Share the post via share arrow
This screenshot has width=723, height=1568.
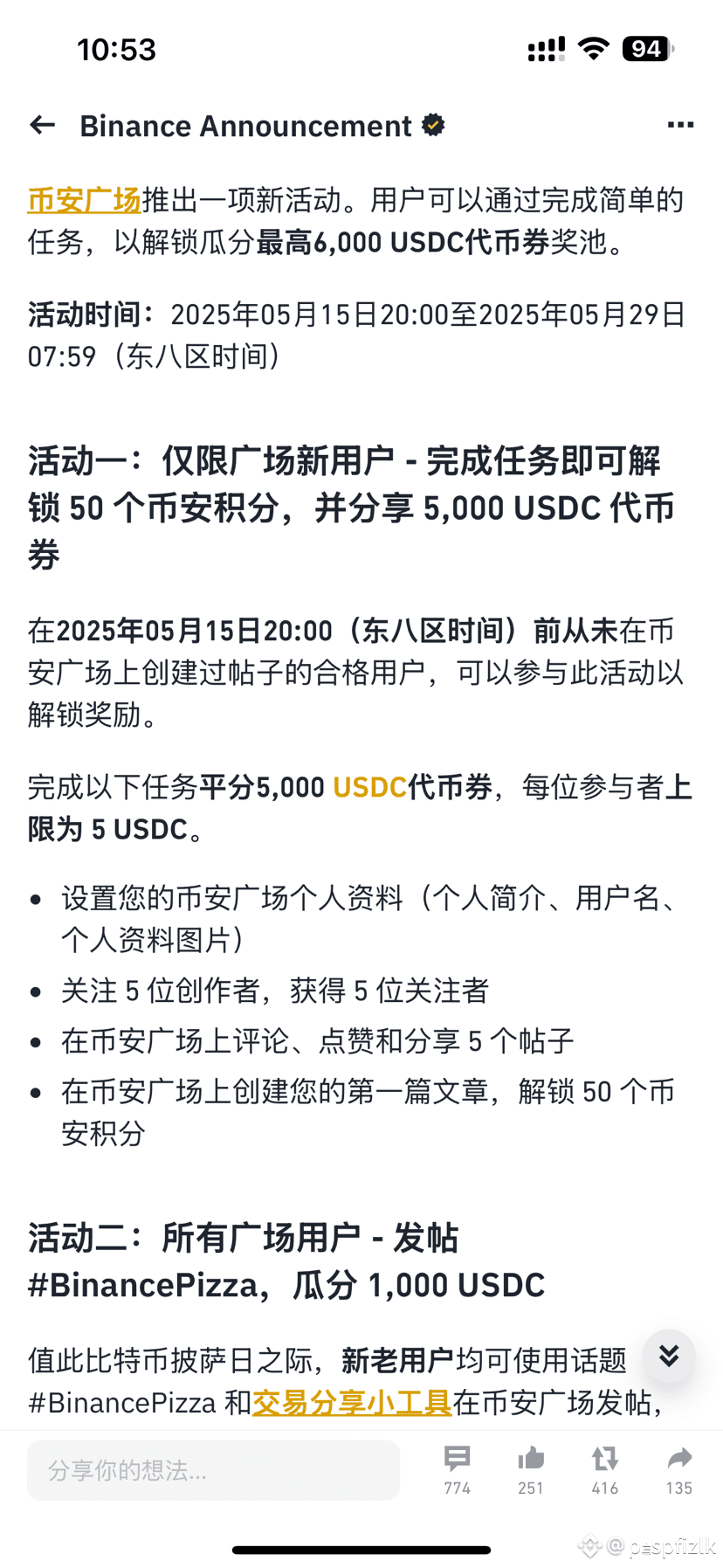(679, 1469)
